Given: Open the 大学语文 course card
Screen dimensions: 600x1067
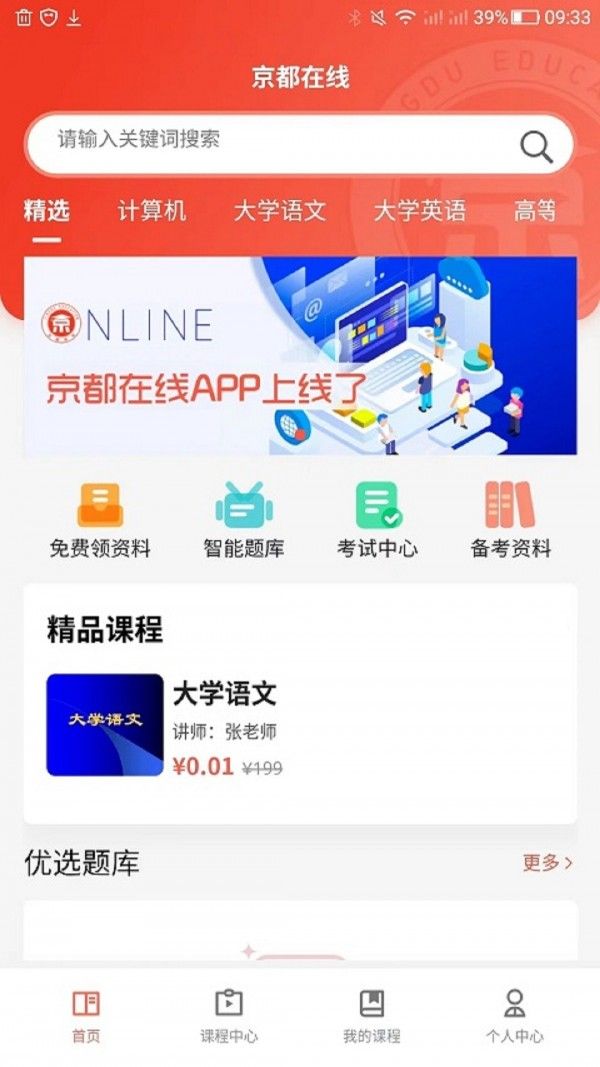Looking at the screenshot, I should click(x=300, y=725).
